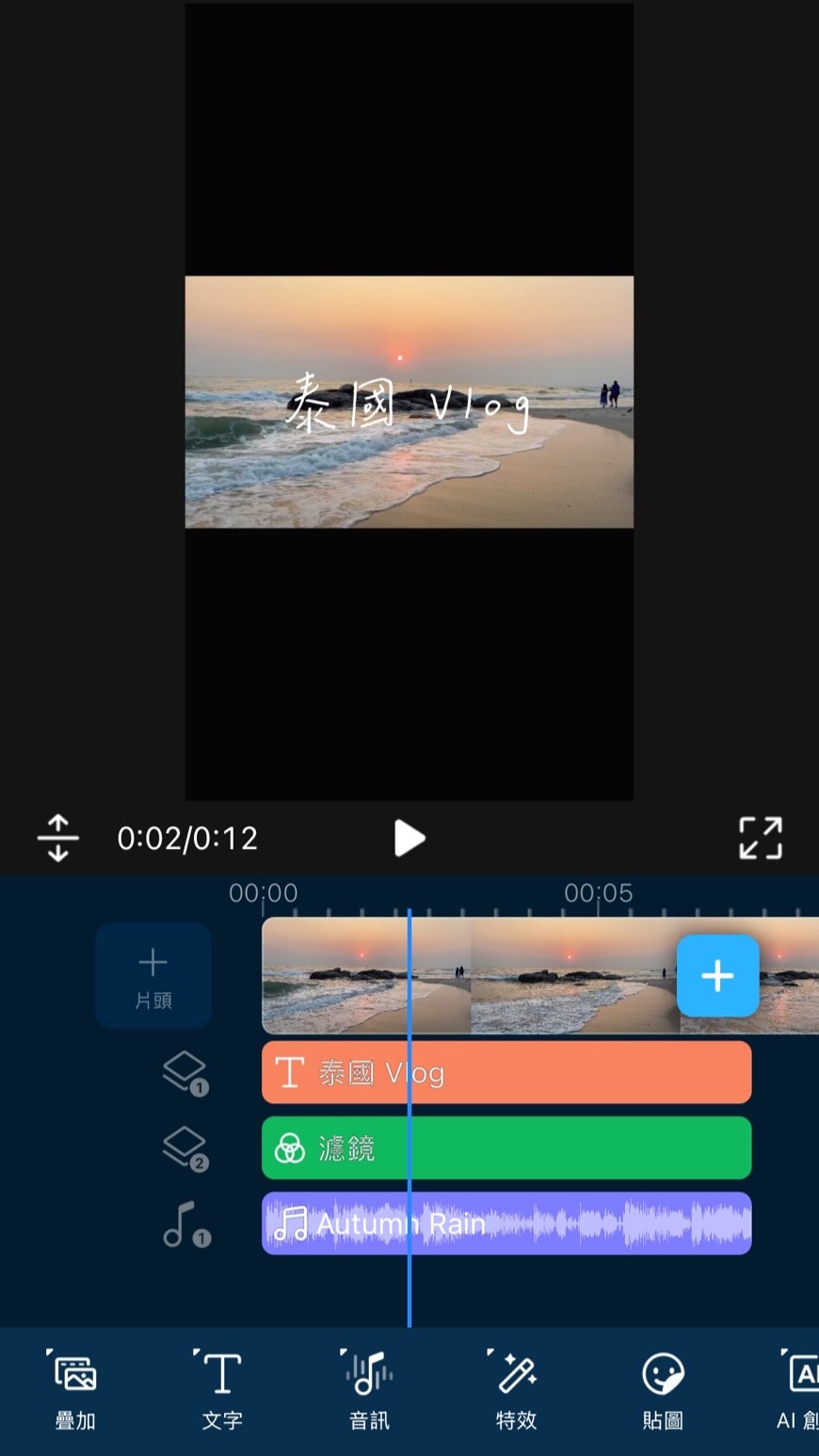
Task: Select the green 濾鏡 filter track
Action: click(506, 1147)
